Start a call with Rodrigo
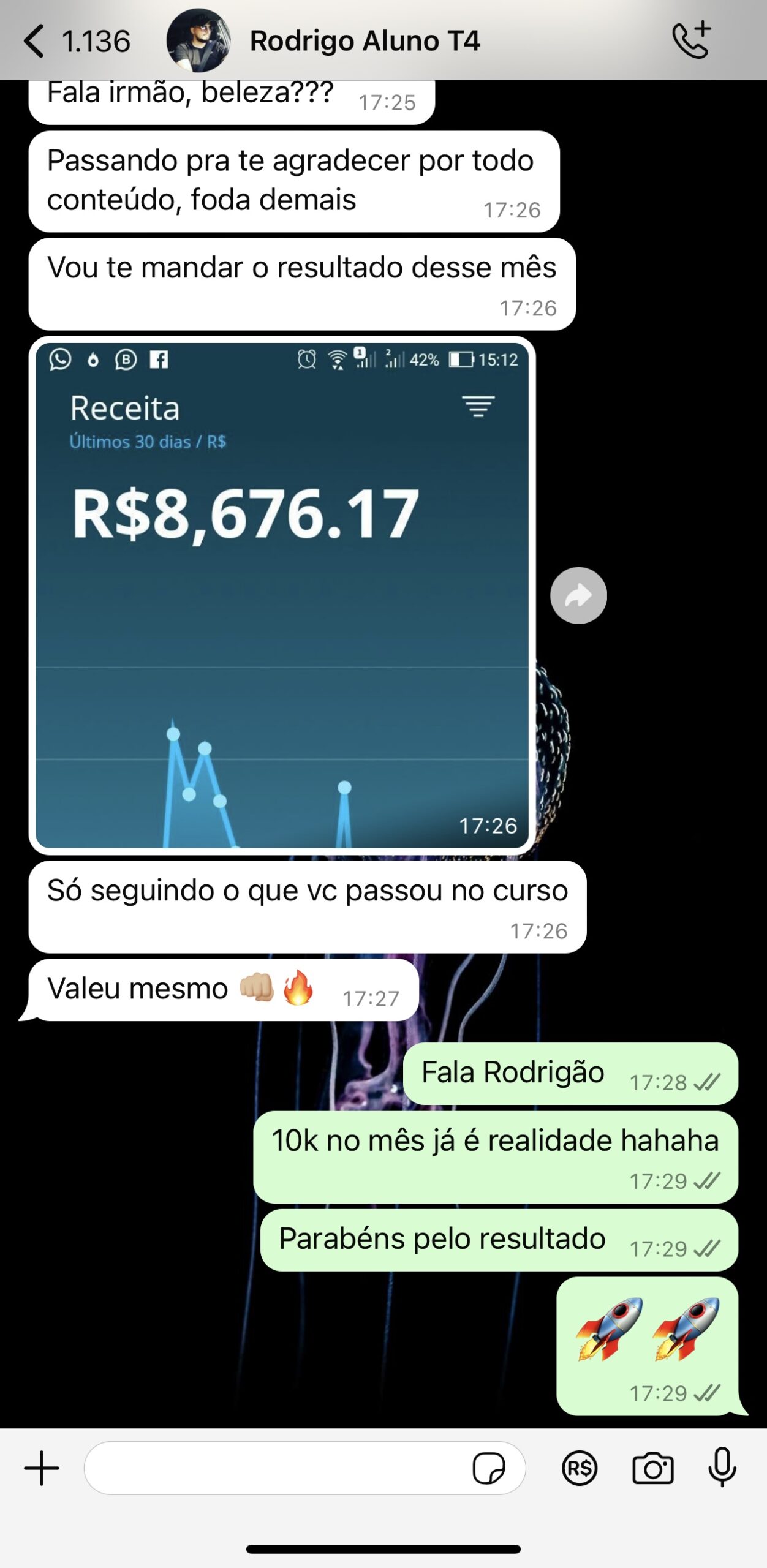Image resolution: width=767 pixels, height=1568 pixels. [x=691, y=40]
